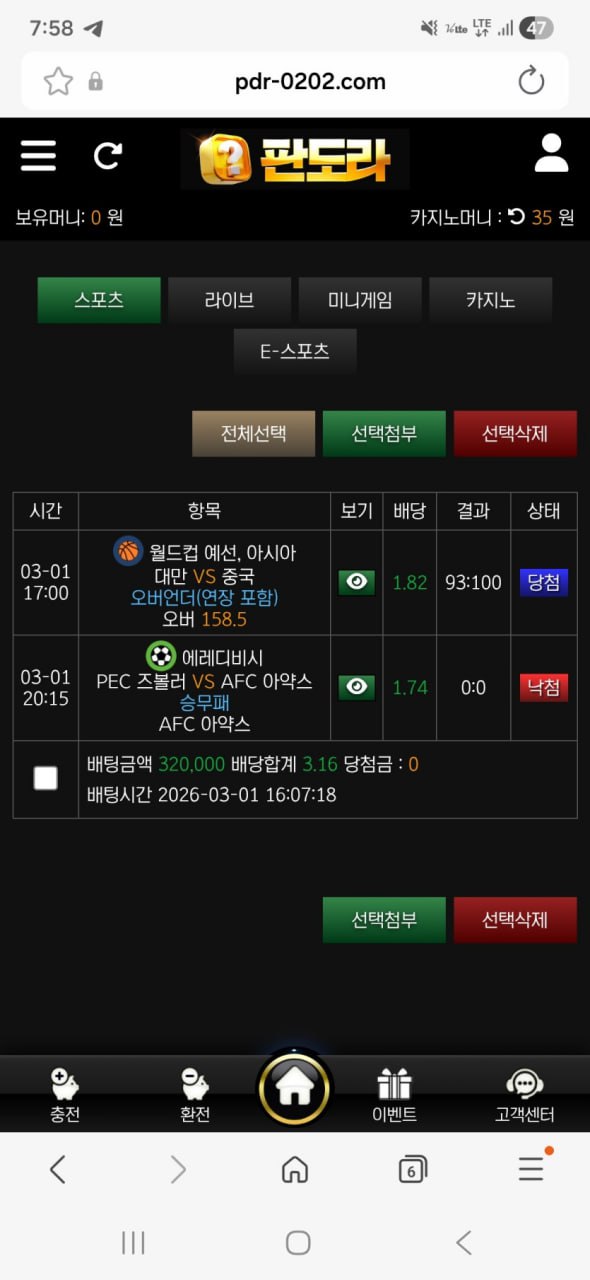The image size is (590, 1280).
Task: Tap the 전체선택 button
Action: pyautogui.click(x=254, y=434)
